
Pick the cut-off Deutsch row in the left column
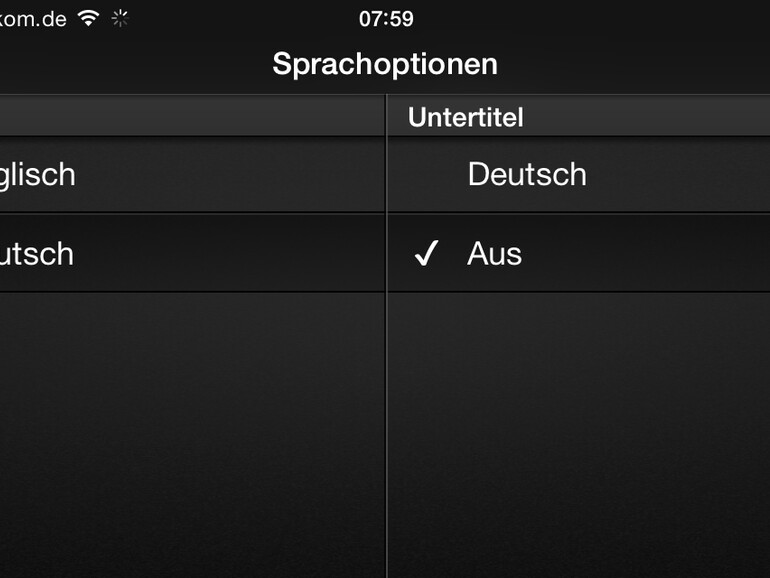[40, 254]
